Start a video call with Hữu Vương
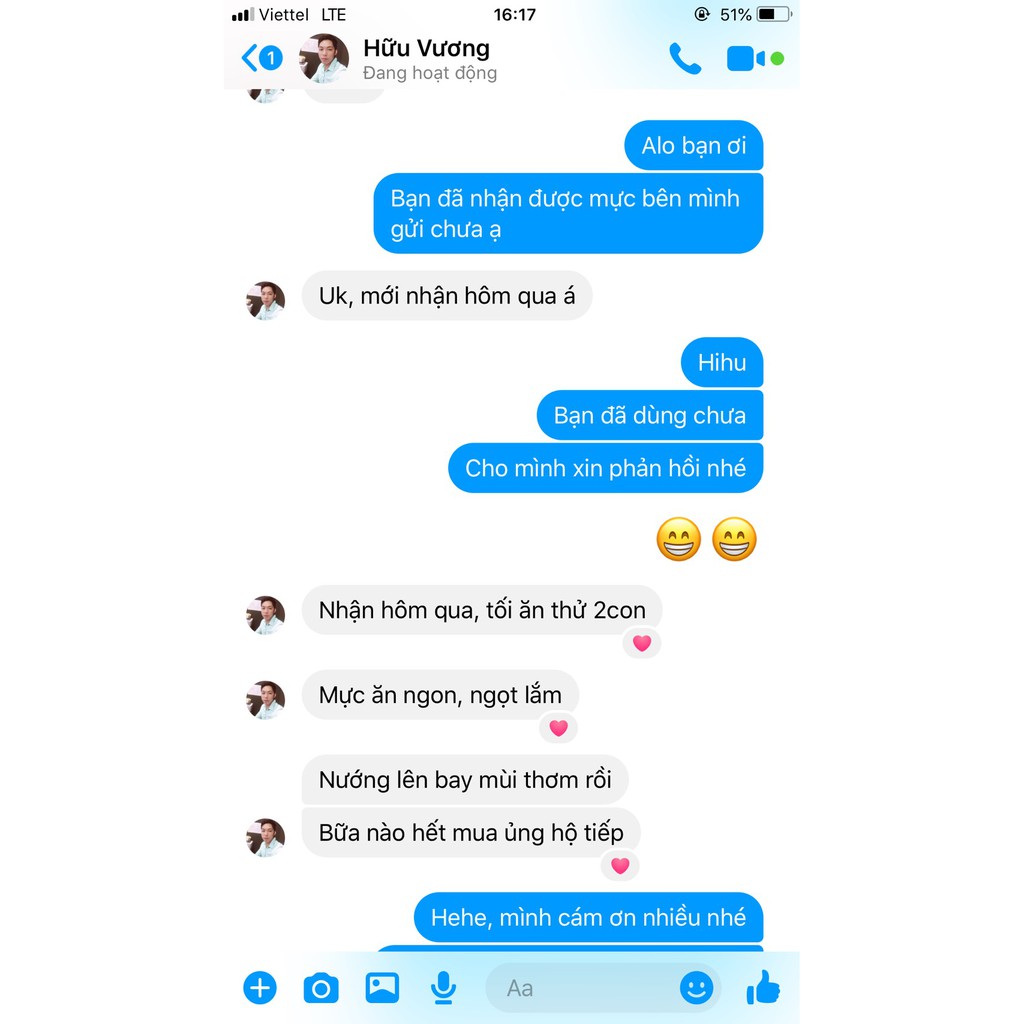This screenshot has width=1024, height=1024. (x=745, y=59)
